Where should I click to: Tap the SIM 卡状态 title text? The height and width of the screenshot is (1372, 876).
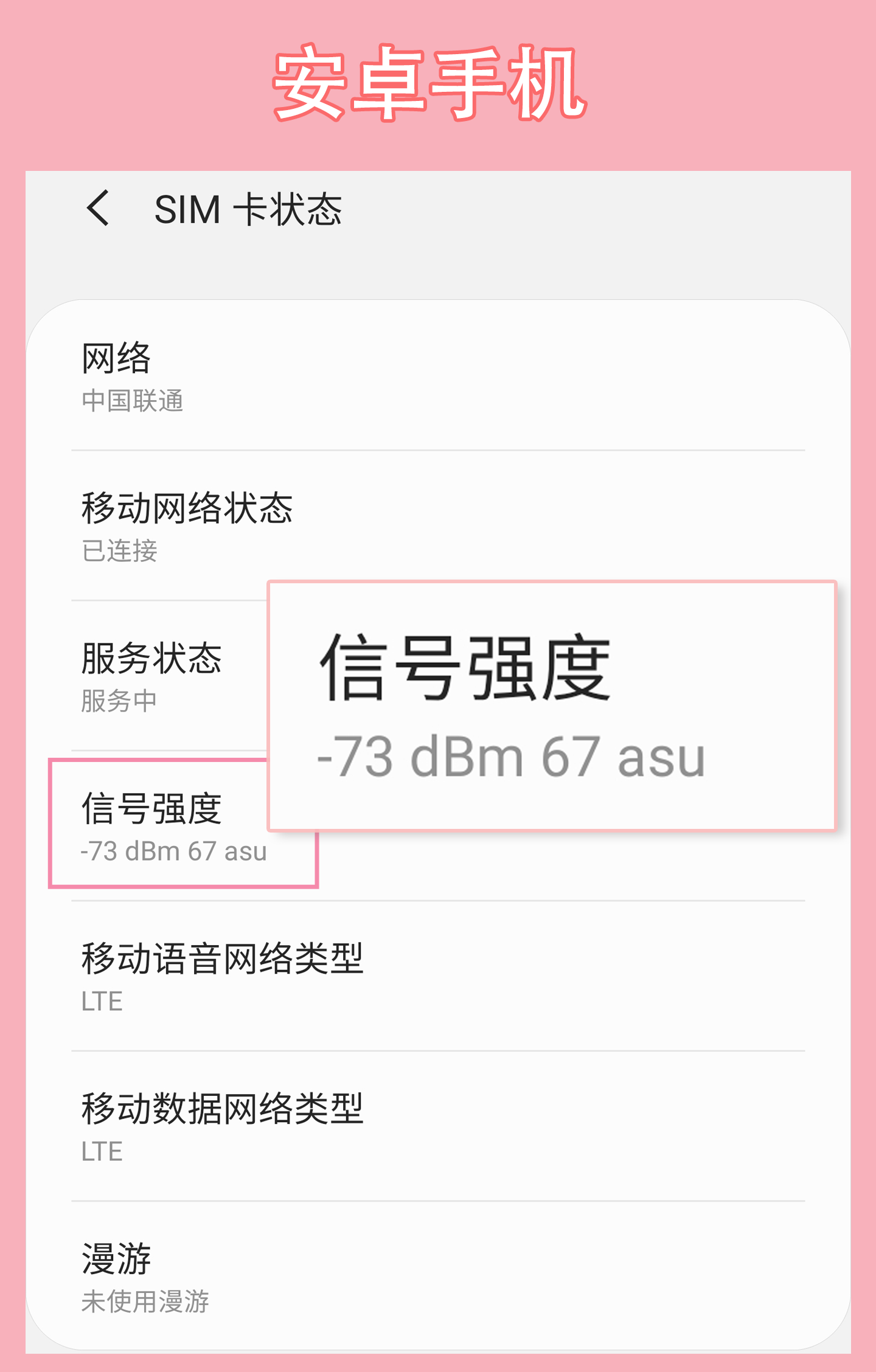click(249, 209)
